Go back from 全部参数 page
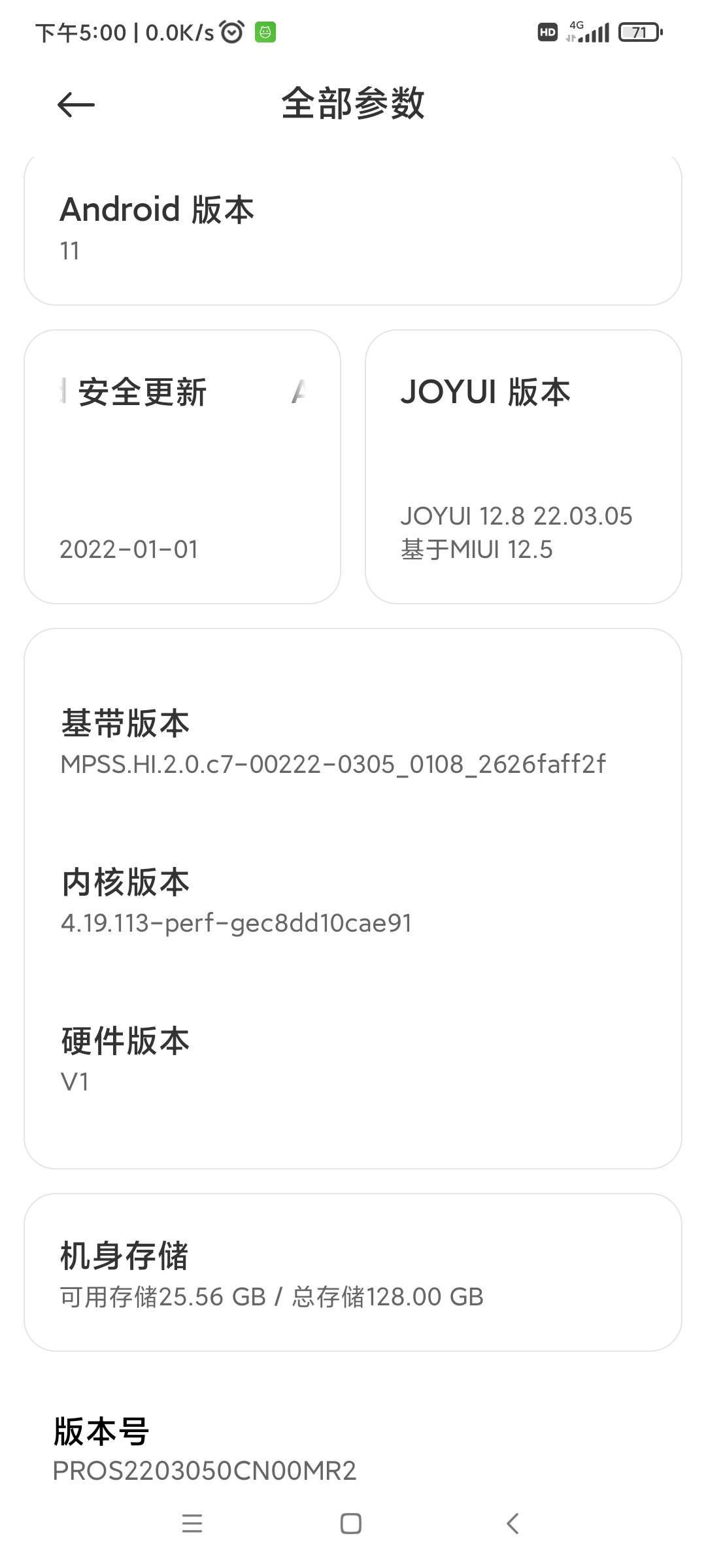 coord(76,105)
